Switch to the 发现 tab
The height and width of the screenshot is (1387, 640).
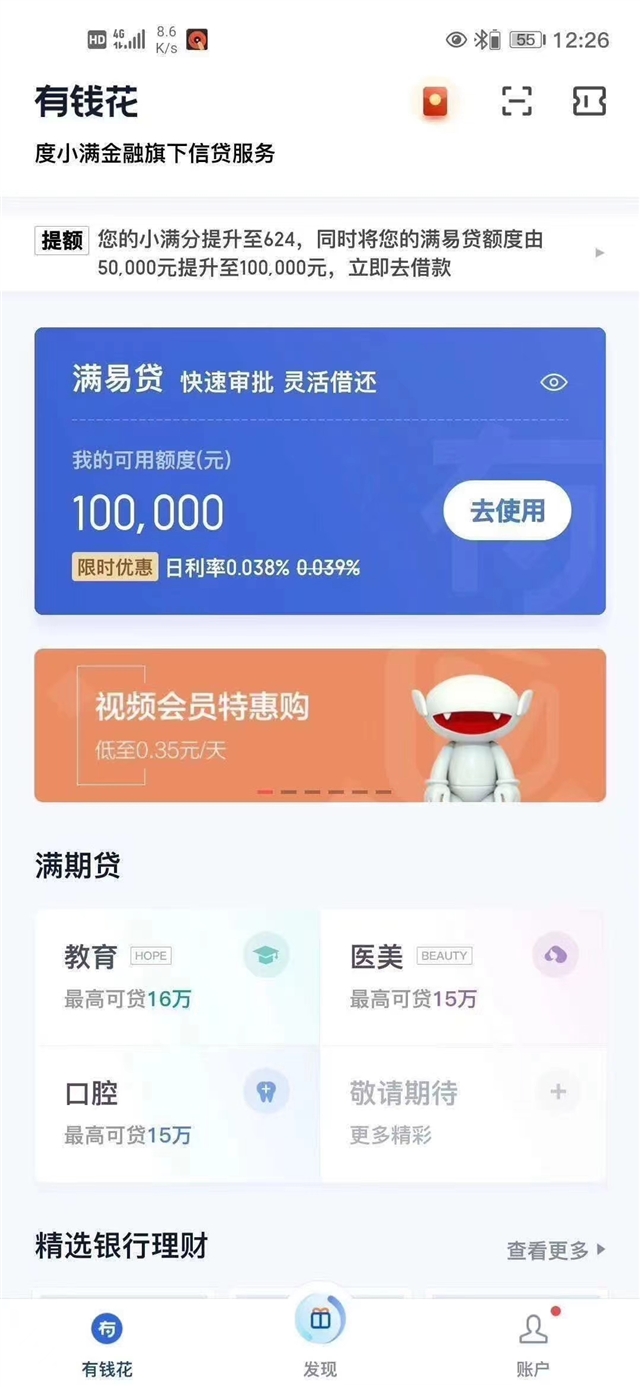[x=320, y=1340]
